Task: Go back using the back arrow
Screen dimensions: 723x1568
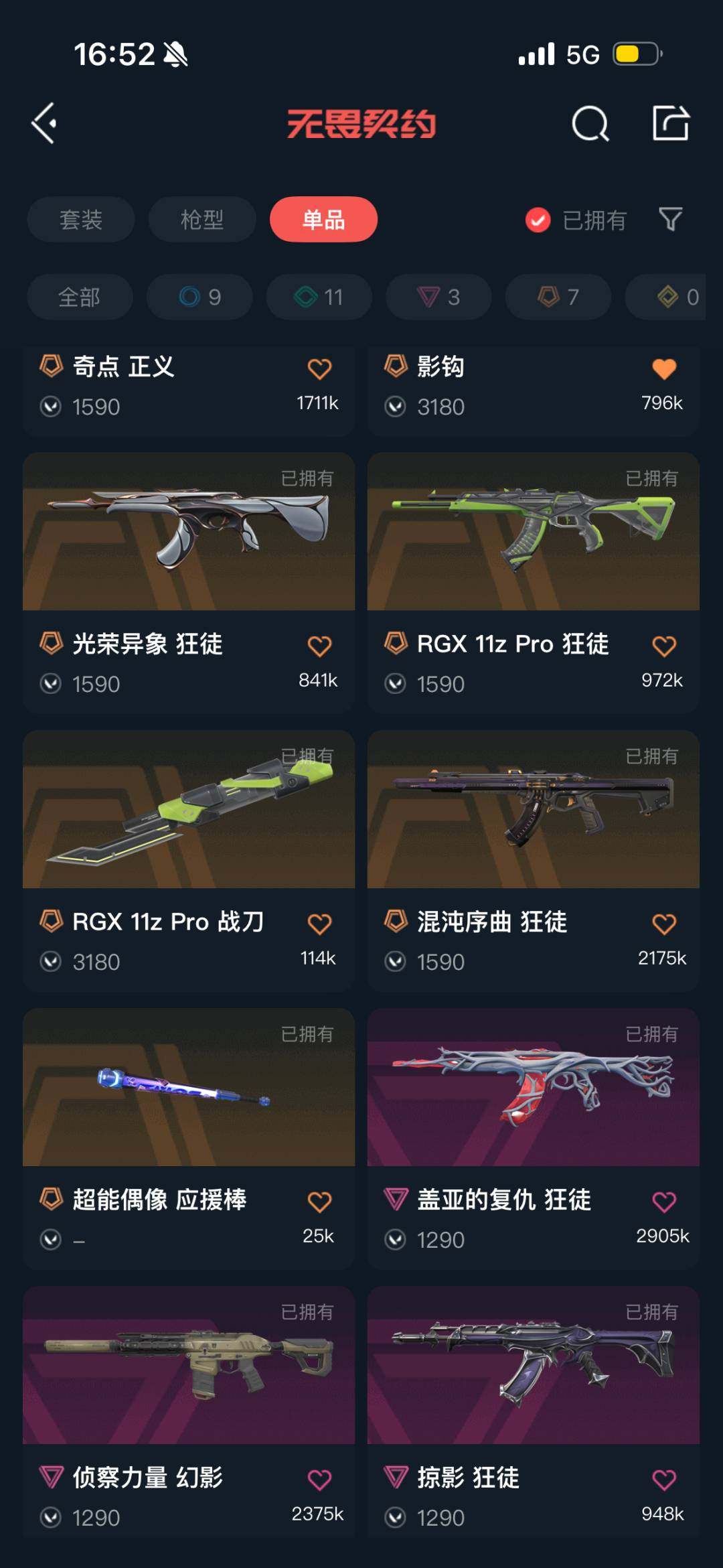Action: (x=44, y=123)
